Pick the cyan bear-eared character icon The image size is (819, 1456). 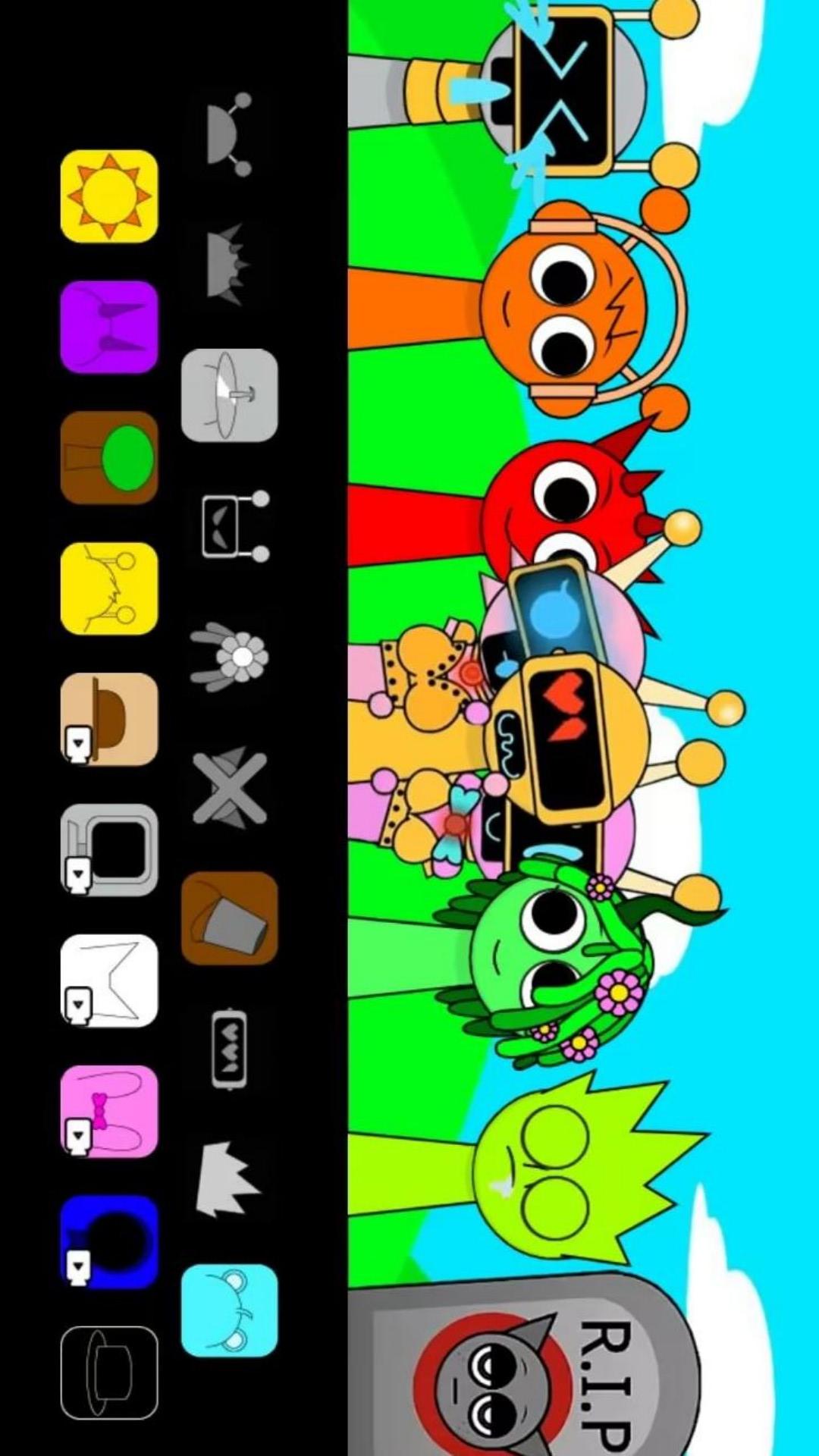coord(229,1310)
